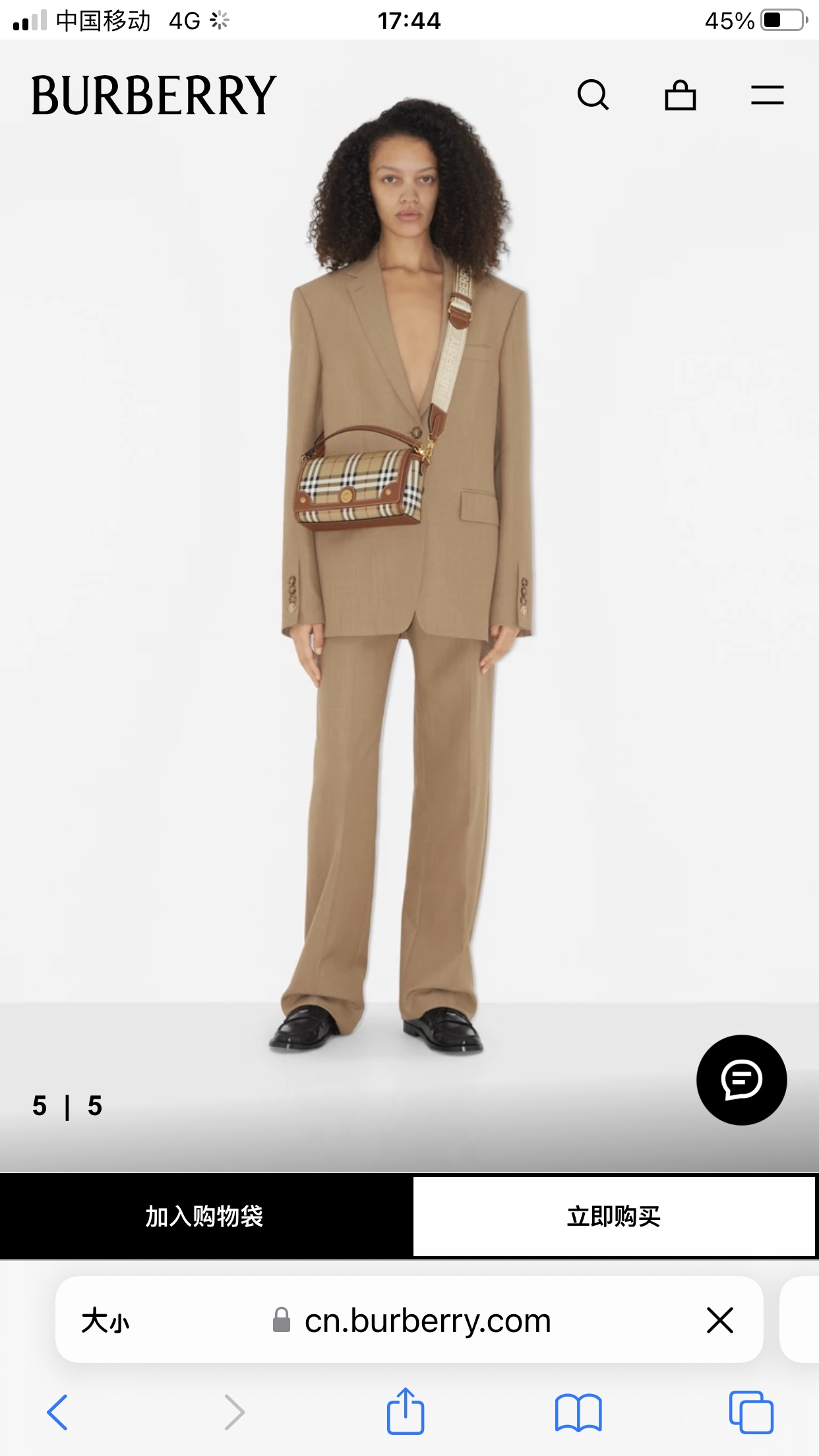Open Safari tabs overview
The width and height of the screenshot is (819, 1456).
click(x=751, y=1412)
